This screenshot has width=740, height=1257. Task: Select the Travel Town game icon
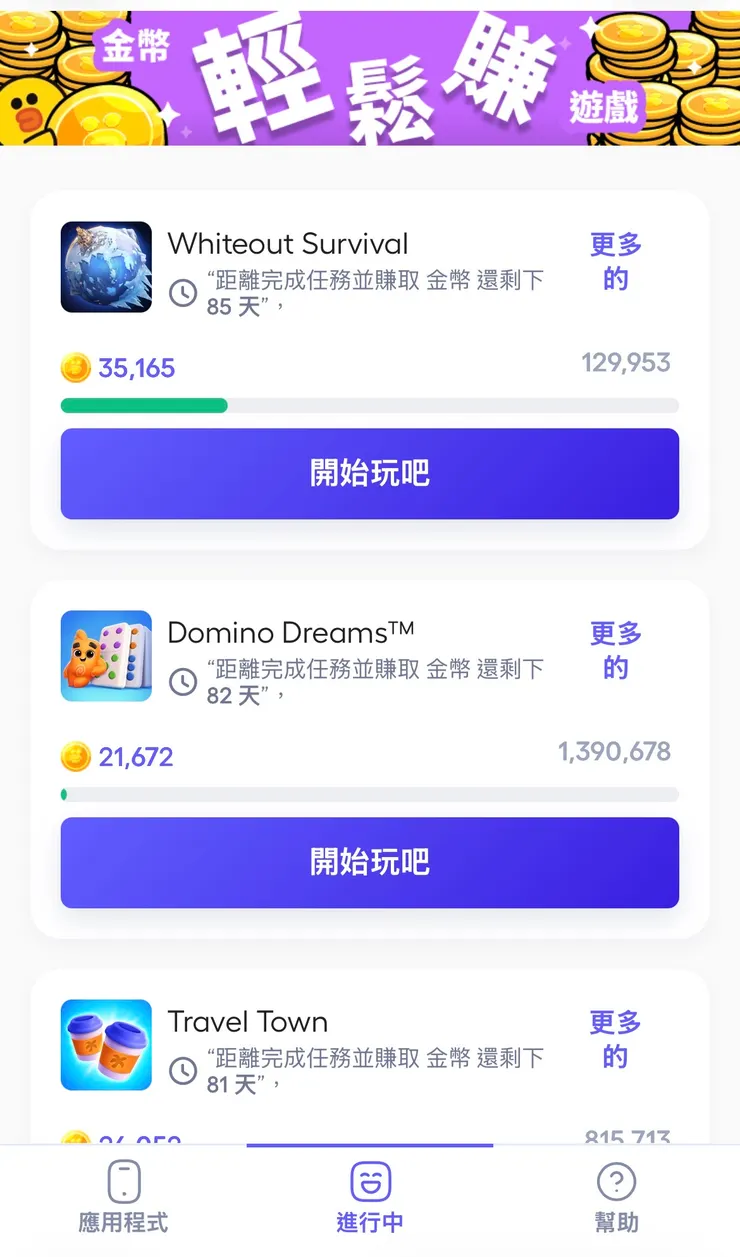(x=105, y=1045)
